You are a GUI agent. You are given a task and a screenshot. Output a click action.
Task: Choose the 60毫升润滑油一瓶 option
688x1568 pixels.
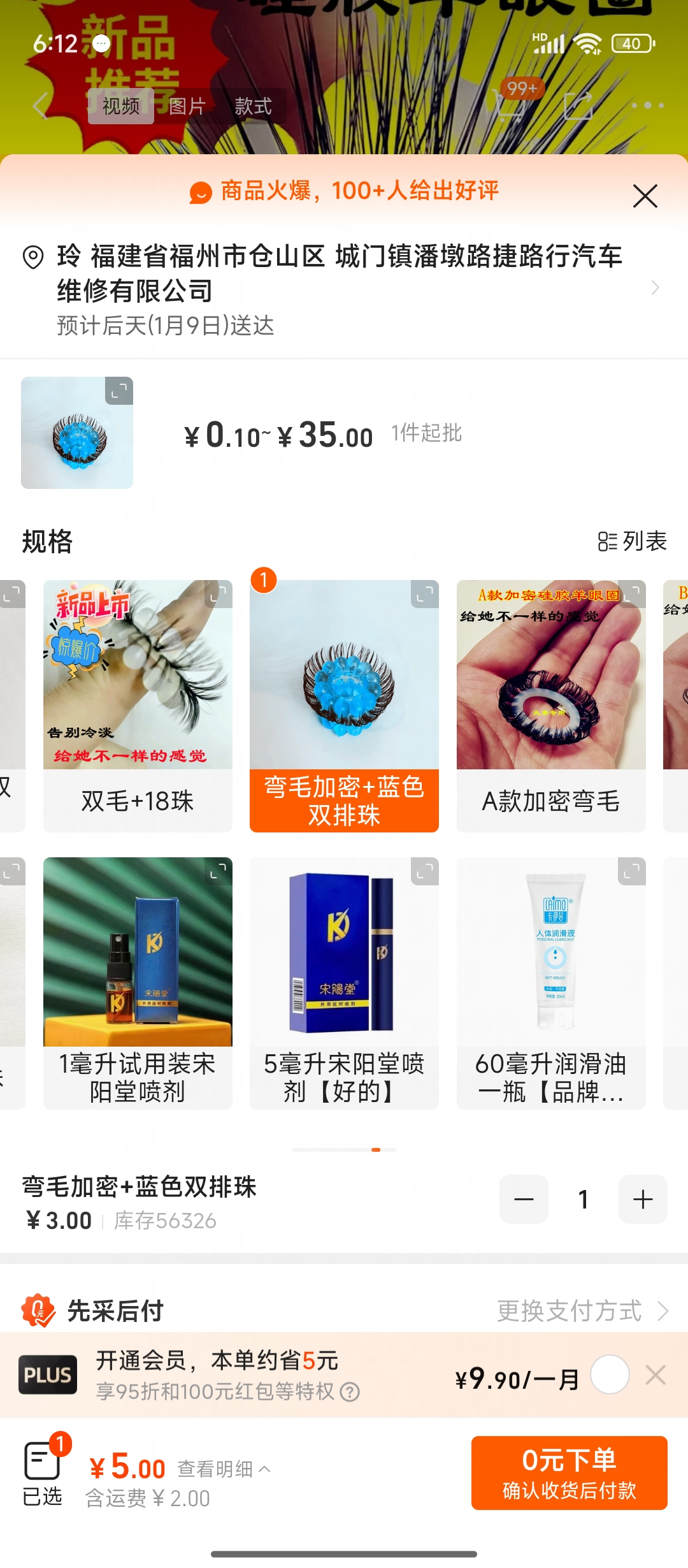551,983
